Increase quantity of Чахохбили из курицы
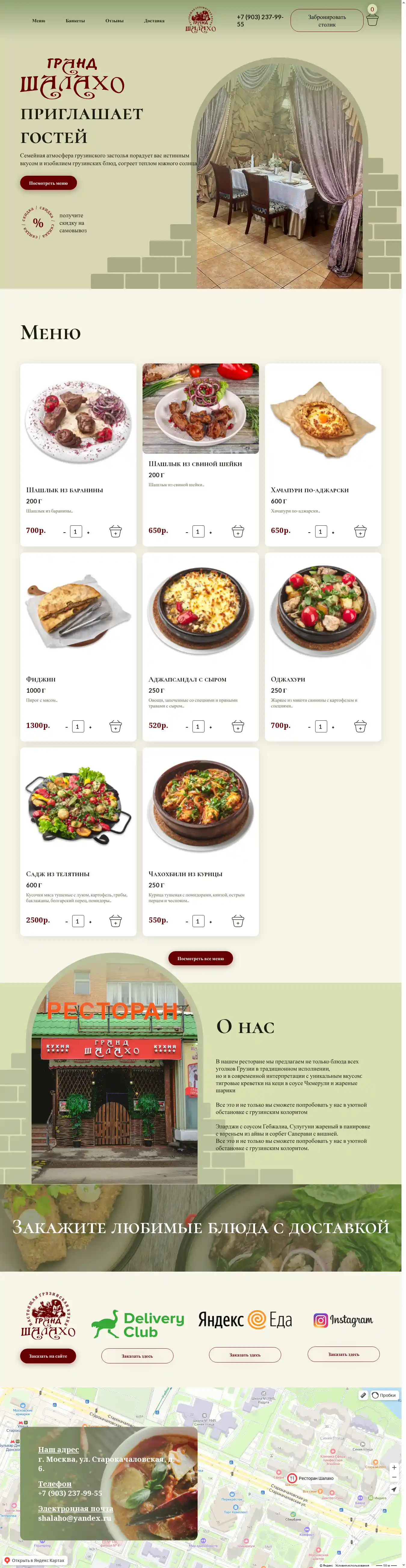Viewport: 406px width, 1568px height. pyautogui.click(x=211, y=922)
